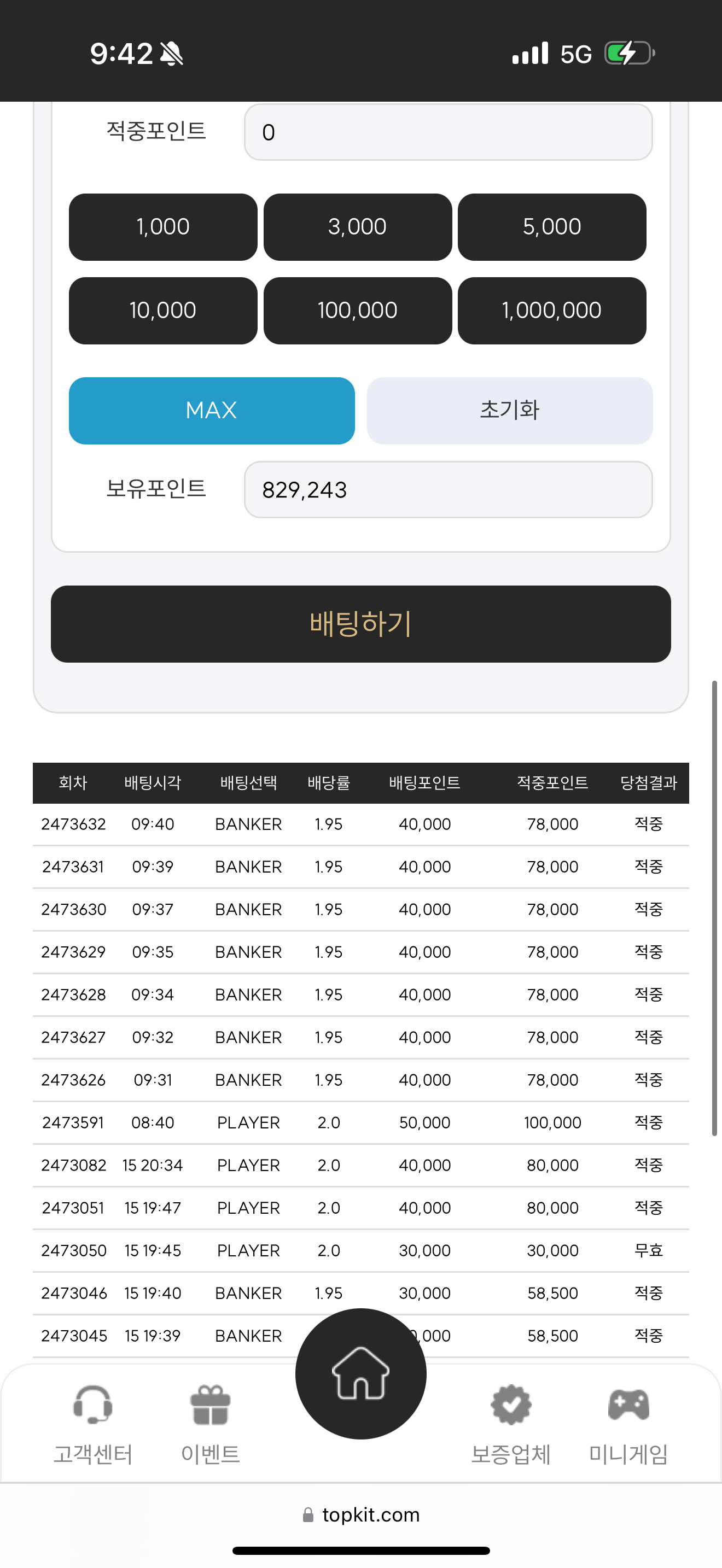Add 3,000 points to the bet
The width and height of the screenshot is (722, 1568).
pos(357,227)
